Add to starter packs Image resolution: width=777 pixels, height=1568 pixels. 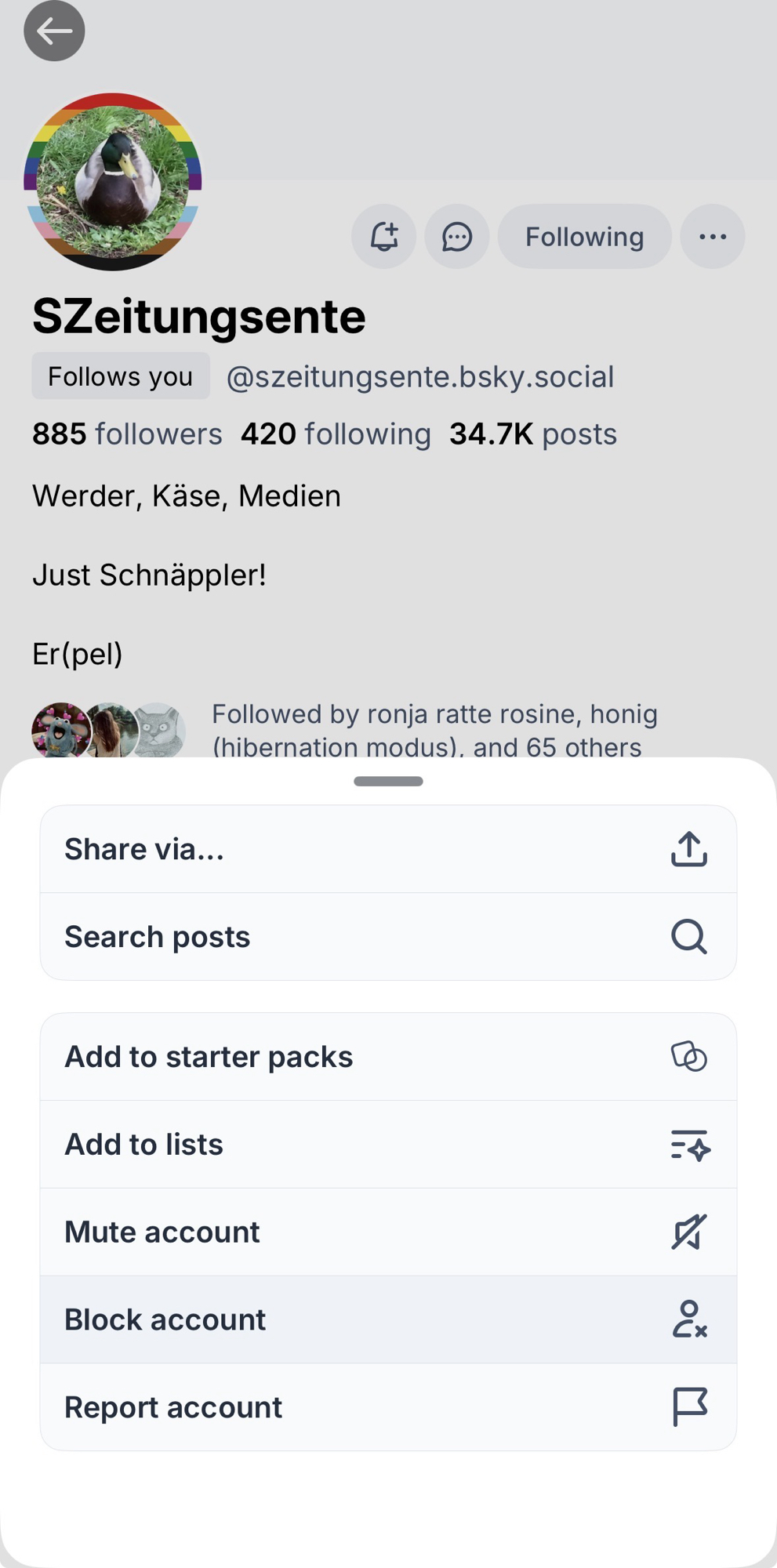coord(388,1057)
